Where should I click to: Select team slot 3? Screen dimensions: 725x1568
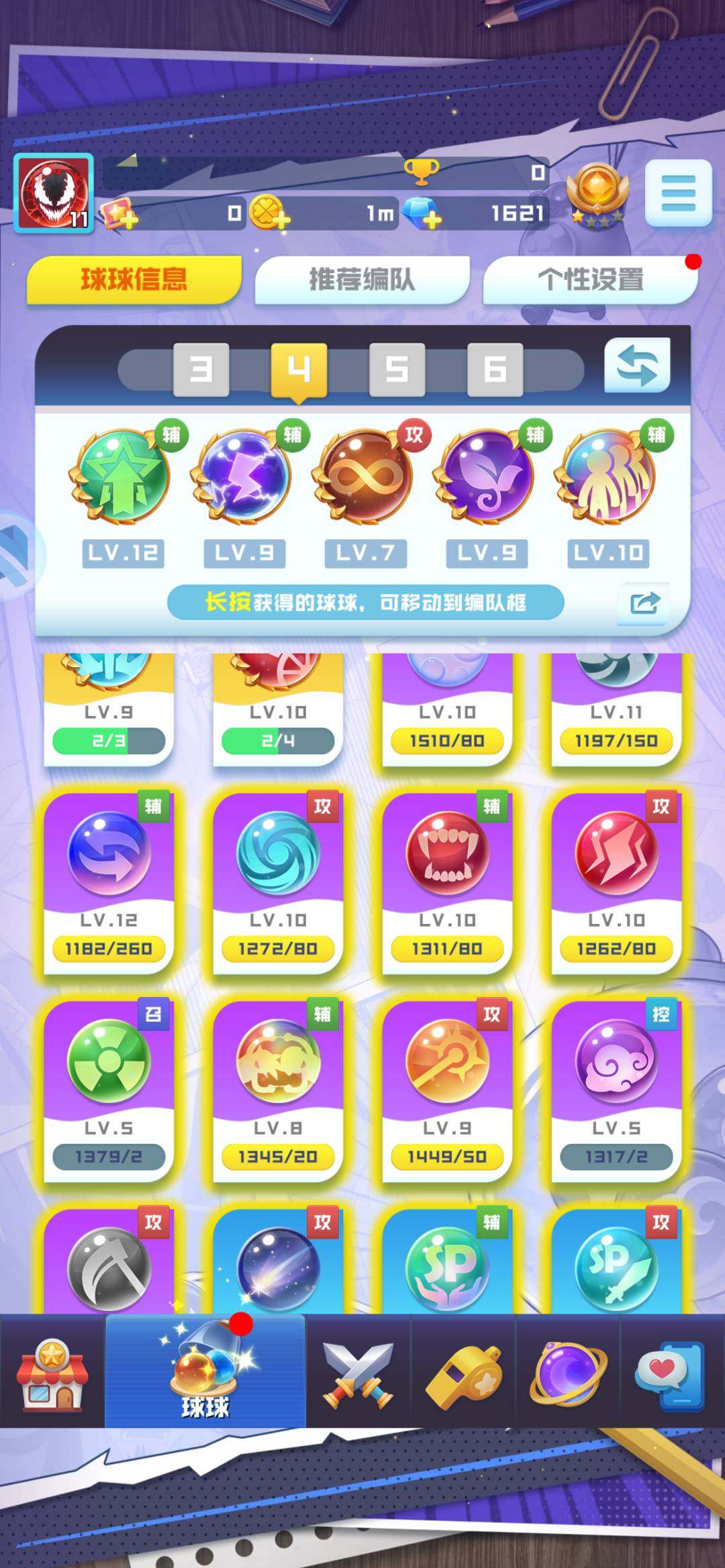pyautogui.click(x=201, y=368)
